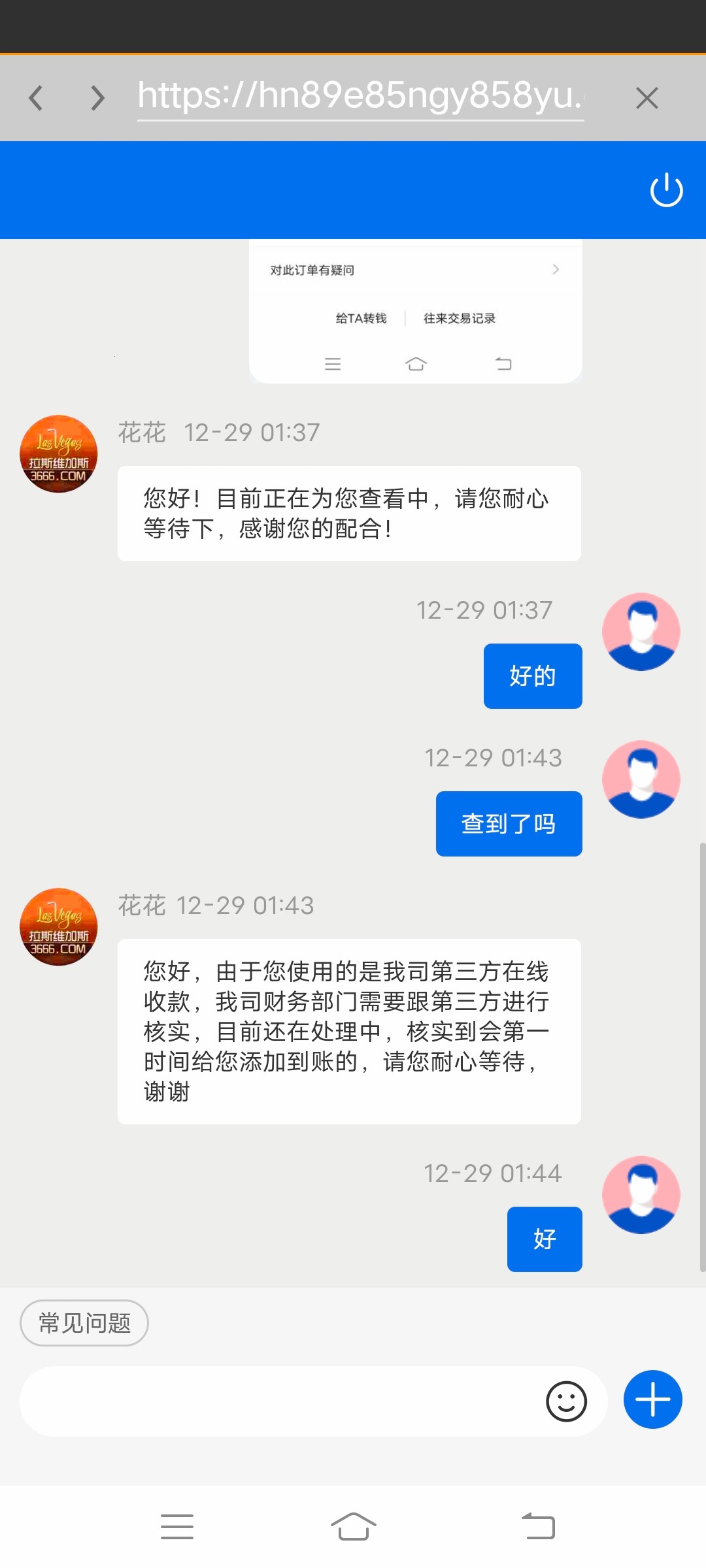Open the 常见问题 quick questions button

pos(84,1322)
